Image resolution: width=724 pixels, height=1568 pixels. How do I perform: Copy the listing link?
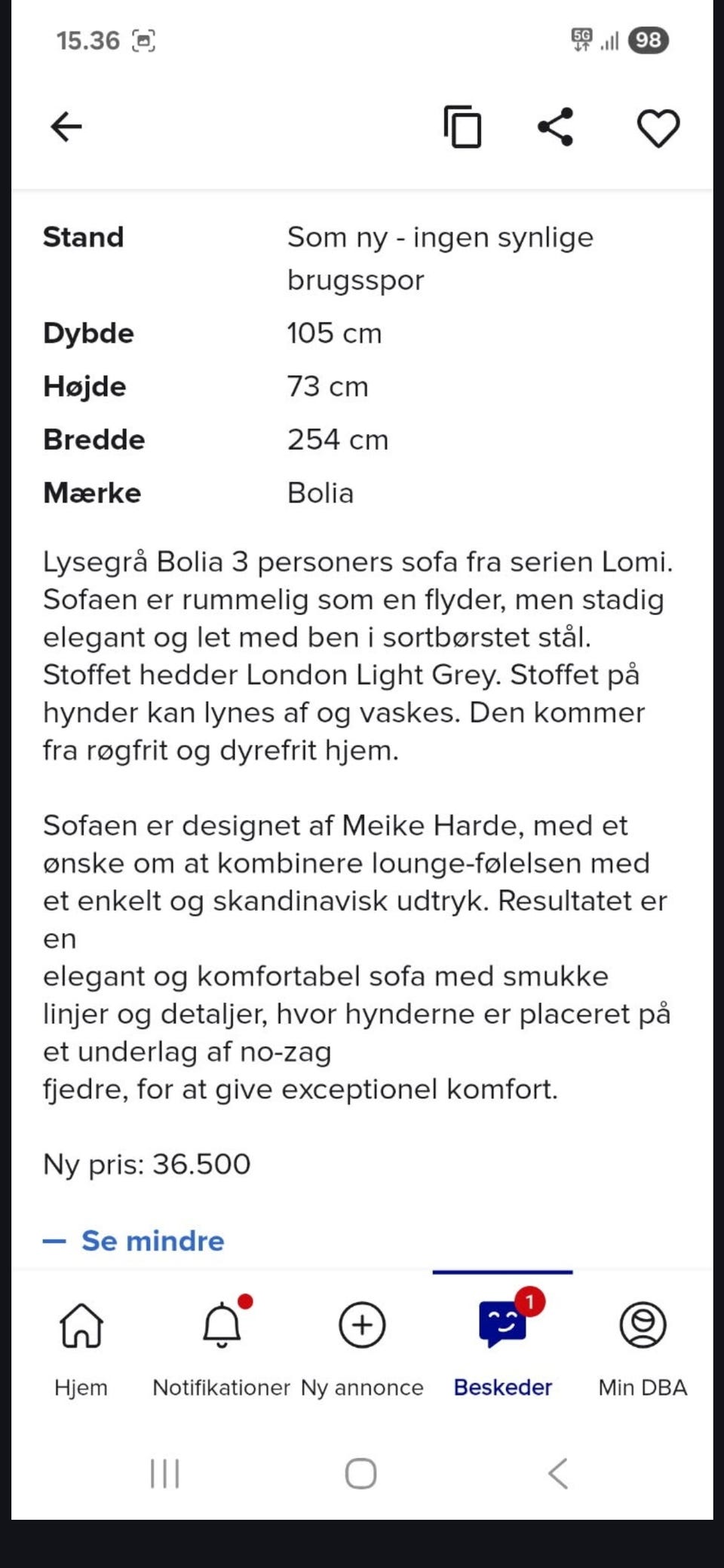pos(463,127)
